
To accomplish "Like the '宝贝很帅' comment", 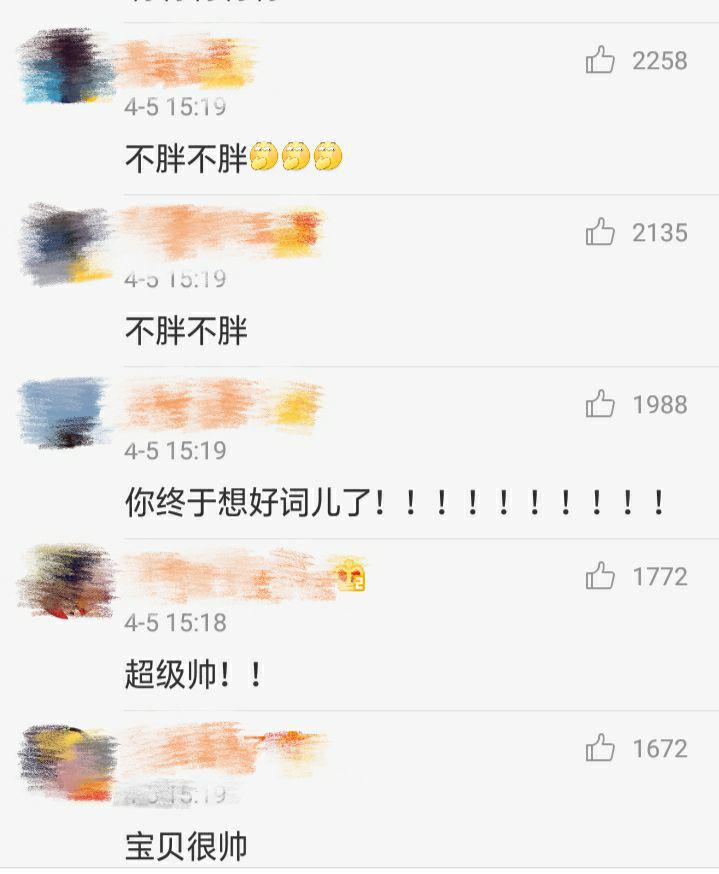I will click(600, 749).
